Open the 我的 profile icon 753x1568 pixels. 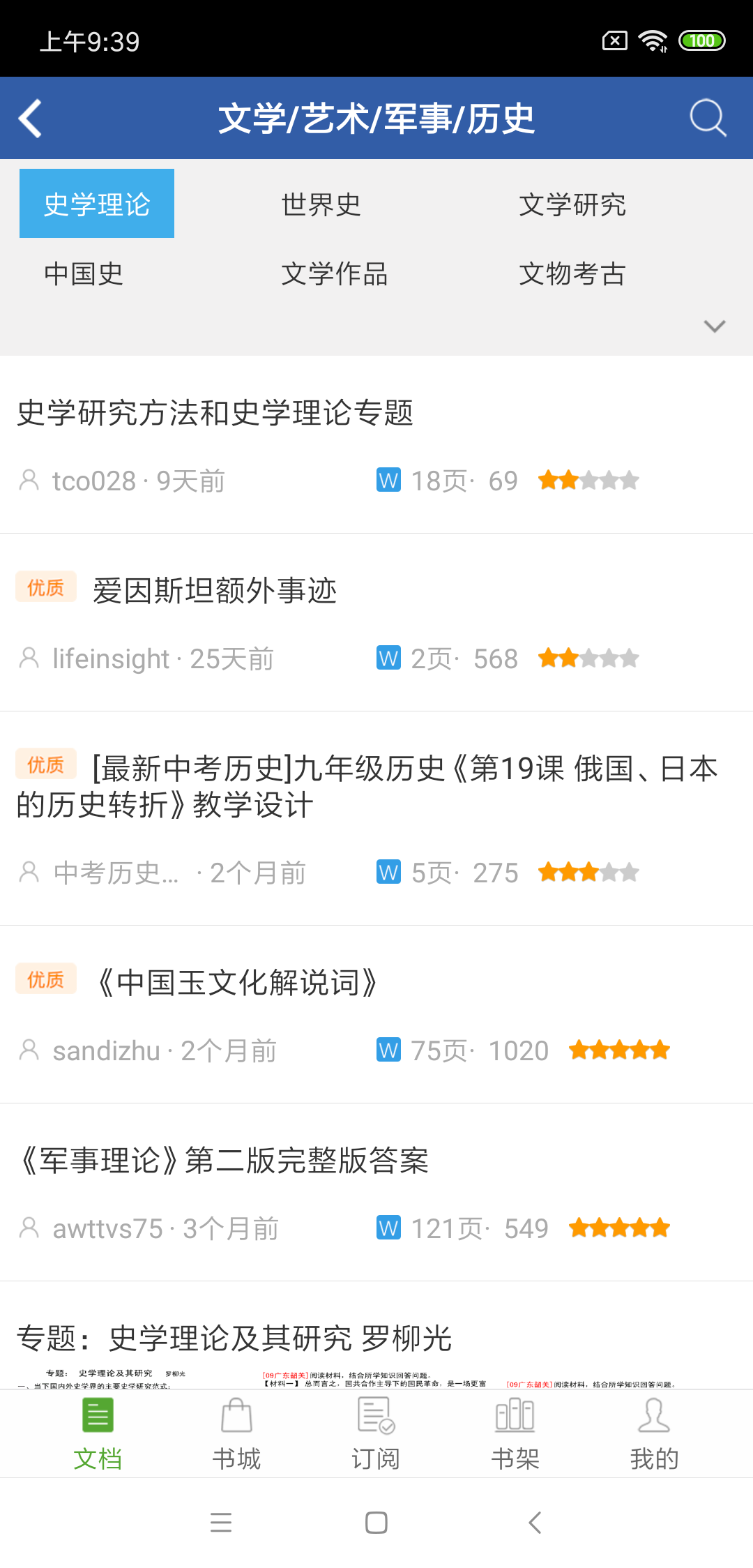(654, 1416)
